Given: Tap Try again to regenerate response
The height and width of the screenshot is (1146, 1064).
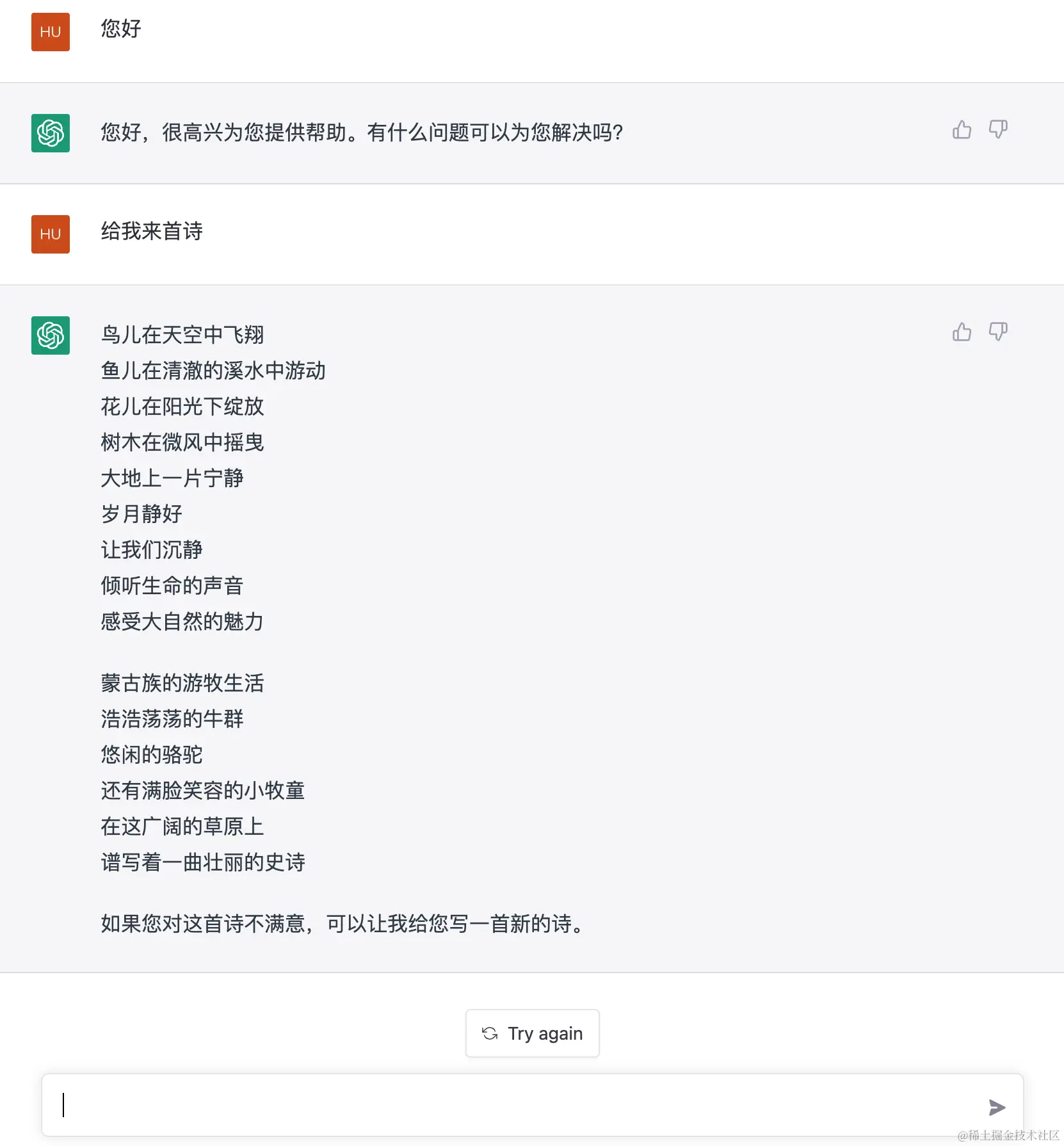Looking at the screenshot, I should (532, 1033).
